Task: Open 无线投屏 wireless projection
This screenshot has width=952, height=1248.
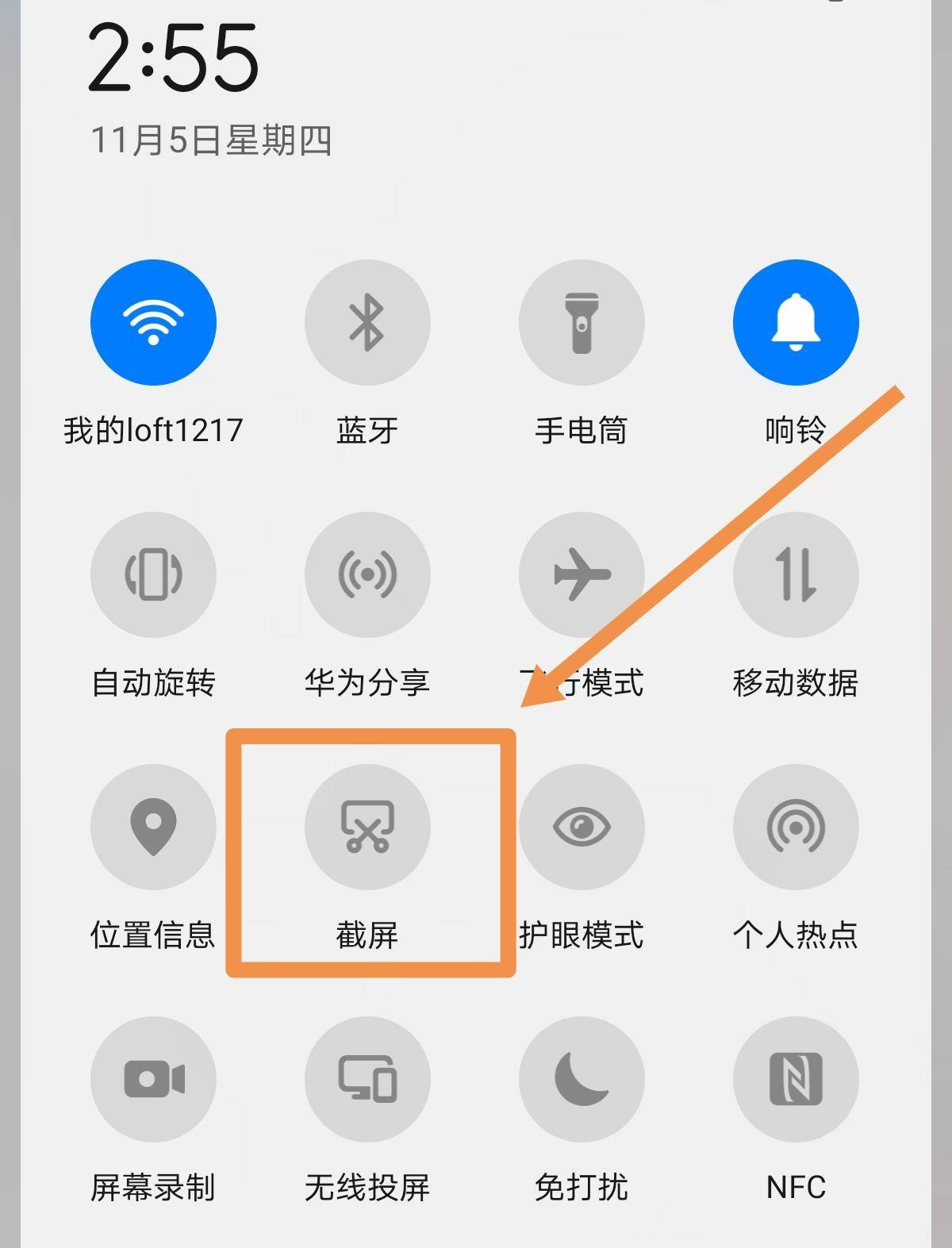Action: click(367, 1079)
